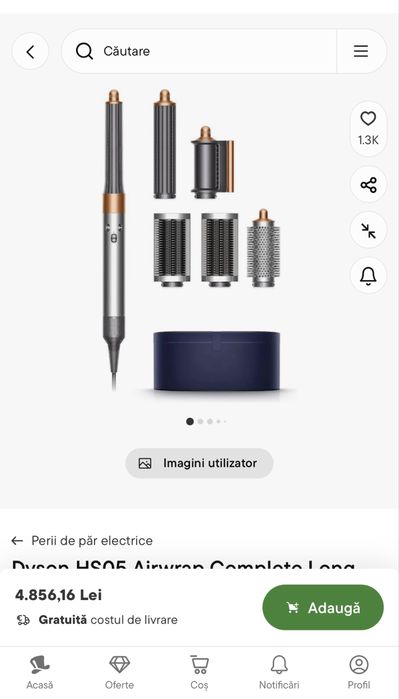The image size is (399, 699).
Task: Open the Notificări tab
Action: click(279, 672)
